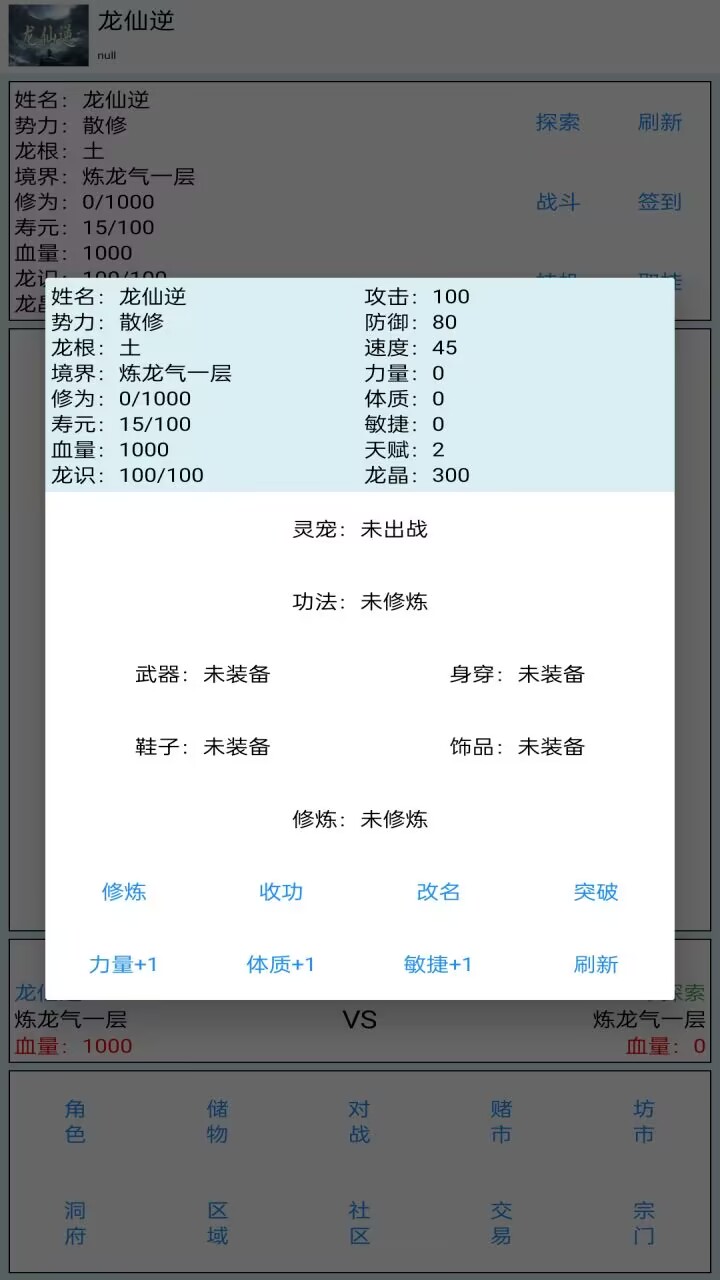
Task: Tap 突破 to break through realm
Action: [596, 892]
